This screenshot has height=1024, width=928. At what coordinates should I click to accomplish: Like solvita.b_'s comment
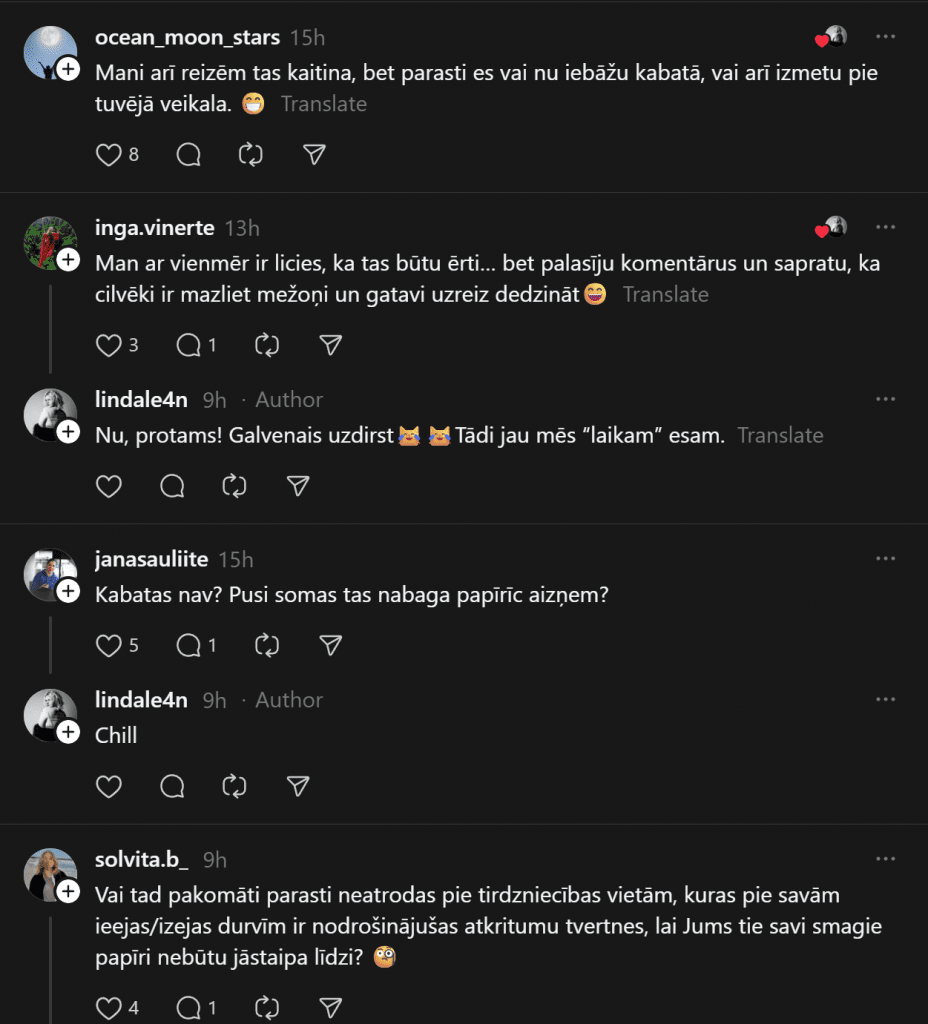[x=108, y=1007]
